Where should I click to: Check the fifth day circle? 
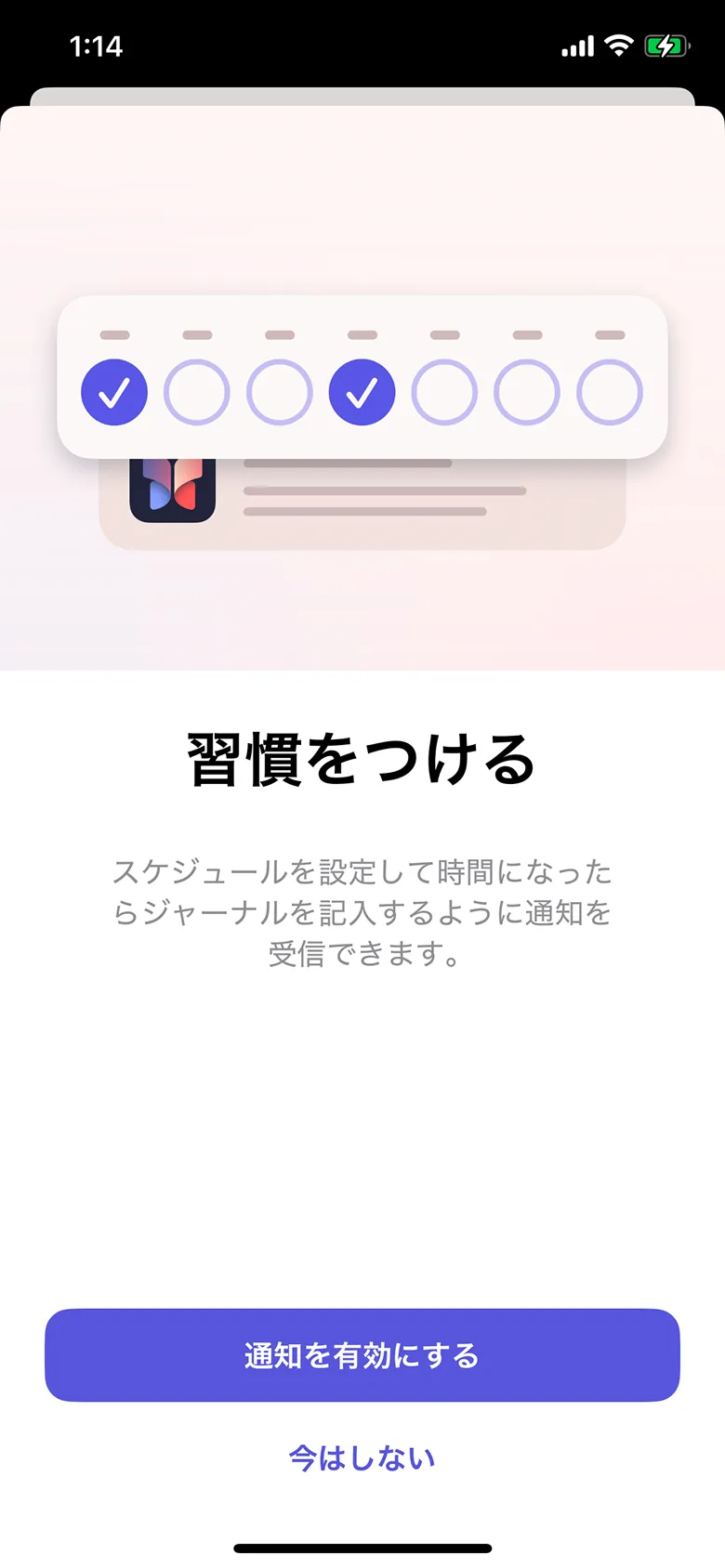[445, 392]
